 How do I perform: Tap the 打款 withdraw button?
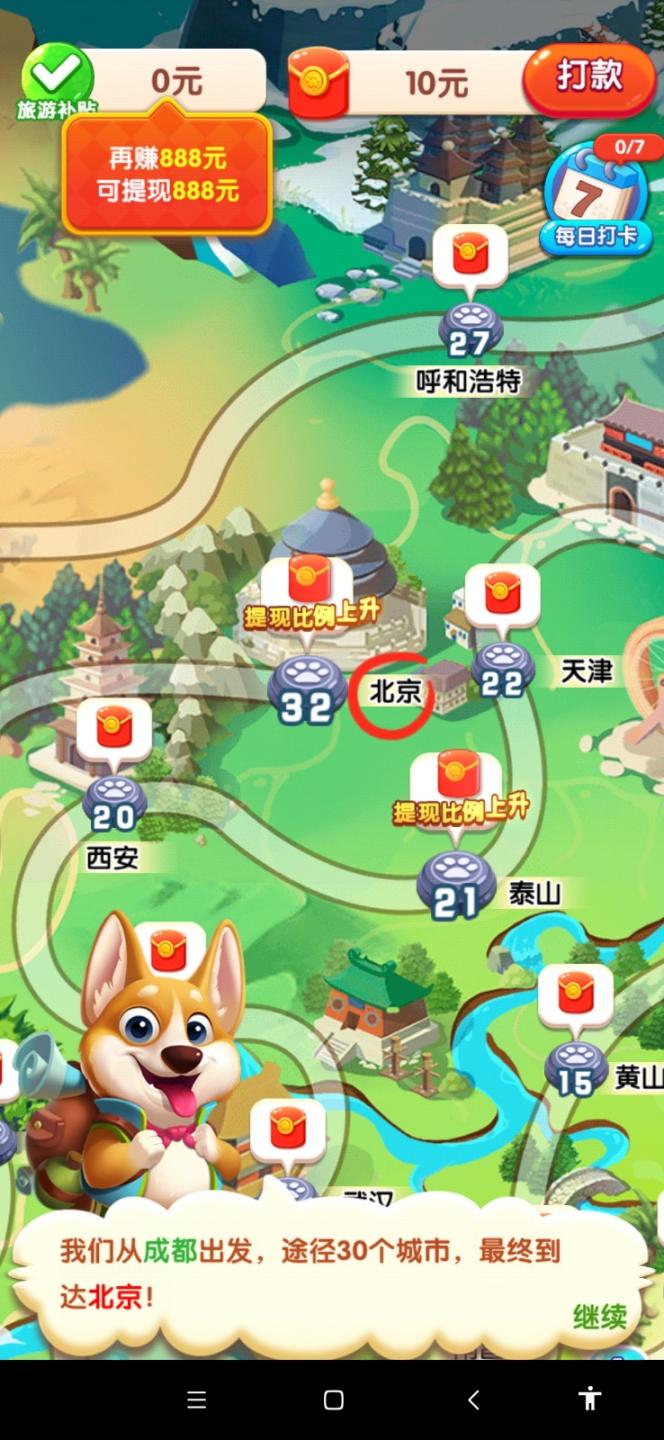pyautogui.click(x=588, y=77)
